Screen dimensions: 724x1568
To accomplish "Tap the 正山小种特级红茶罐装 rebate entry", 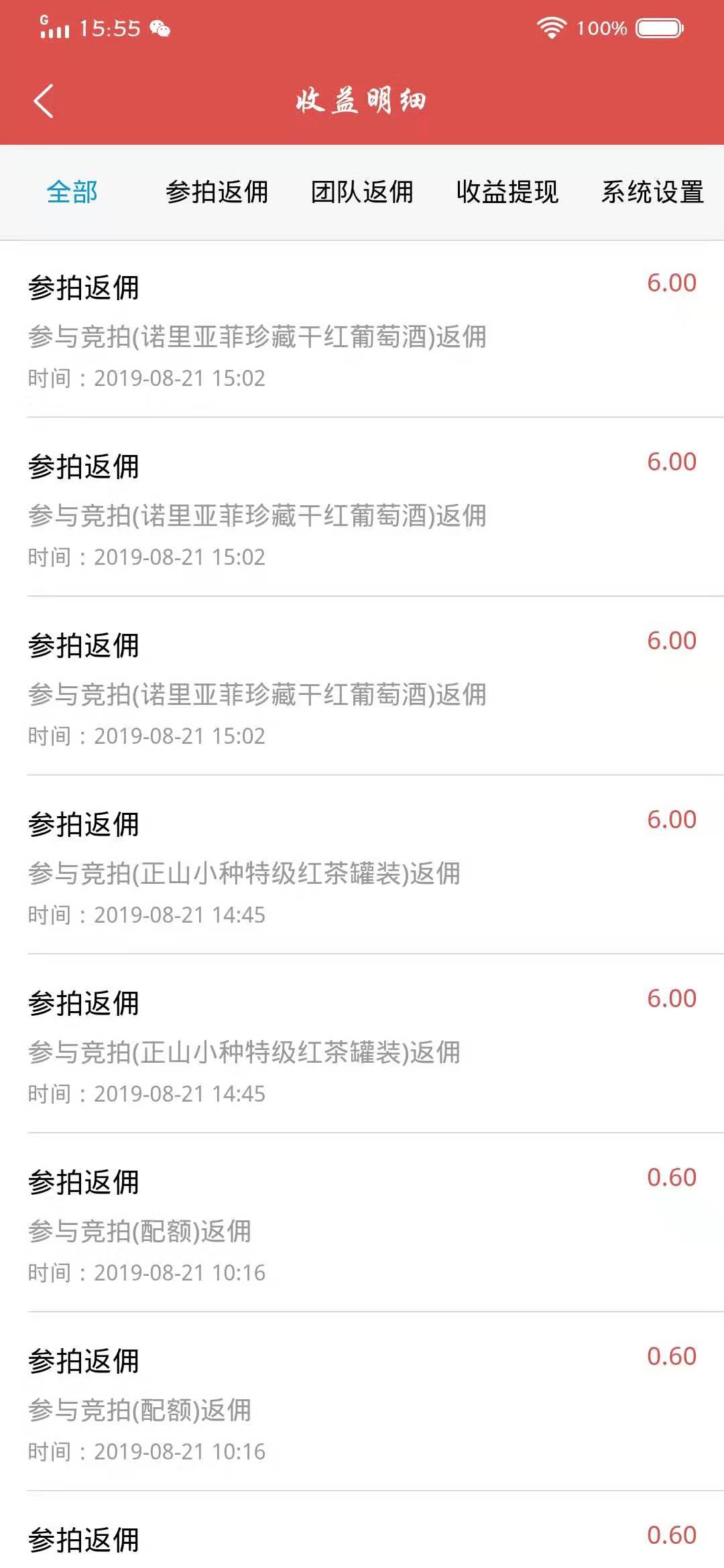I will tap(245, 874).
